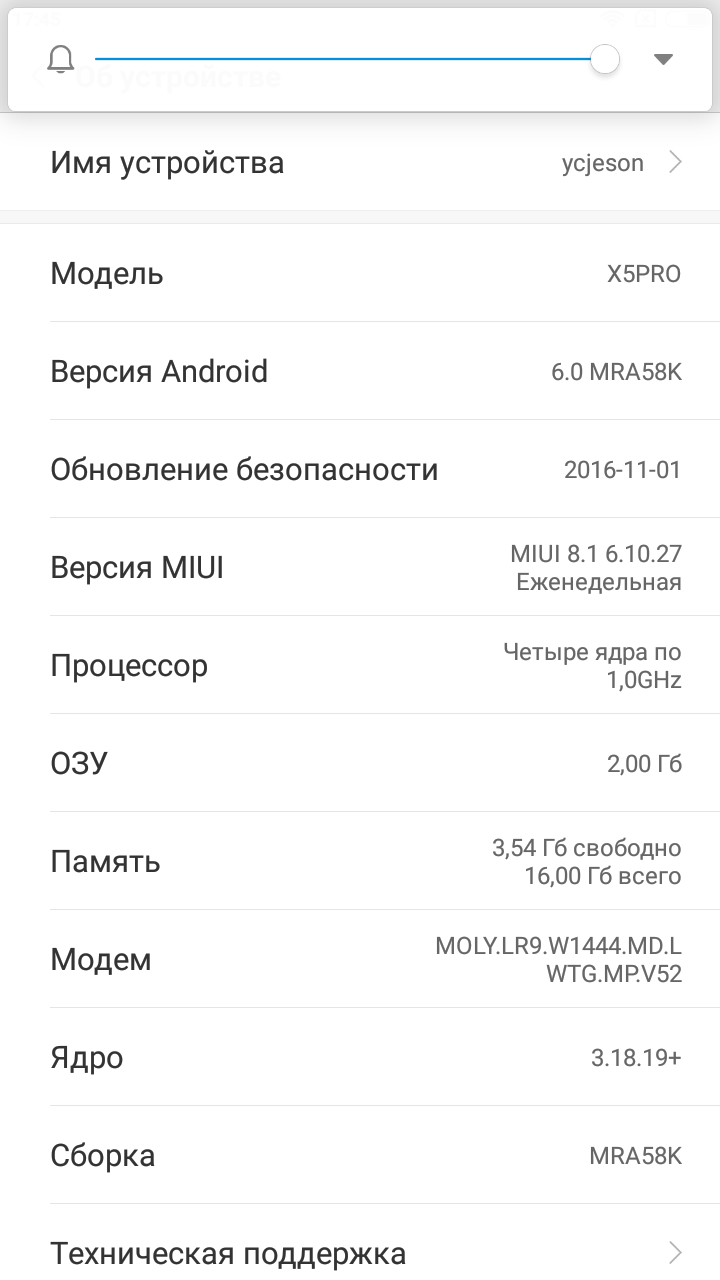720x1280 pixels.
Task: Tap the bell ringer icon
Action: click(61, 59)
